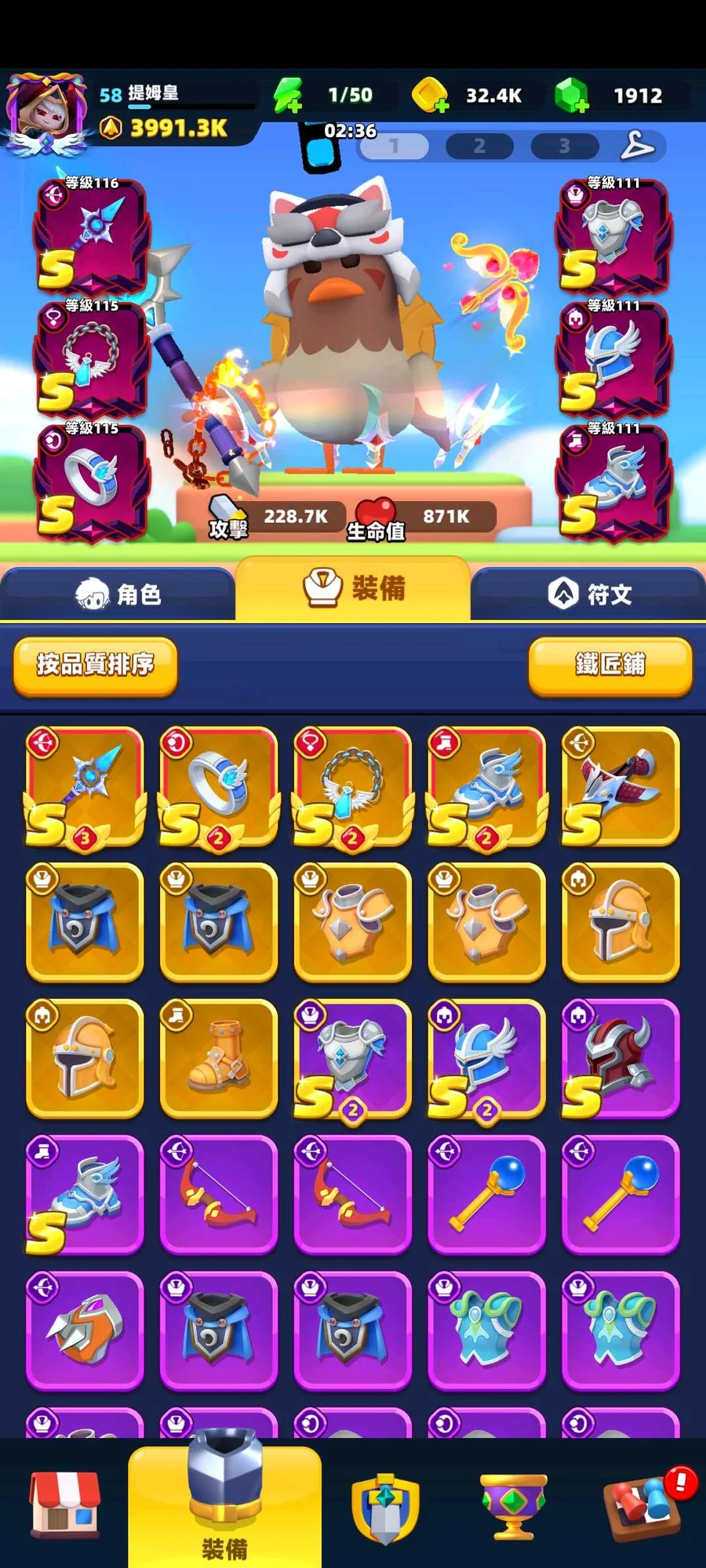Inspect the equipped level 111 winged helmet
706x1568 pixels.
pos(613,358)
